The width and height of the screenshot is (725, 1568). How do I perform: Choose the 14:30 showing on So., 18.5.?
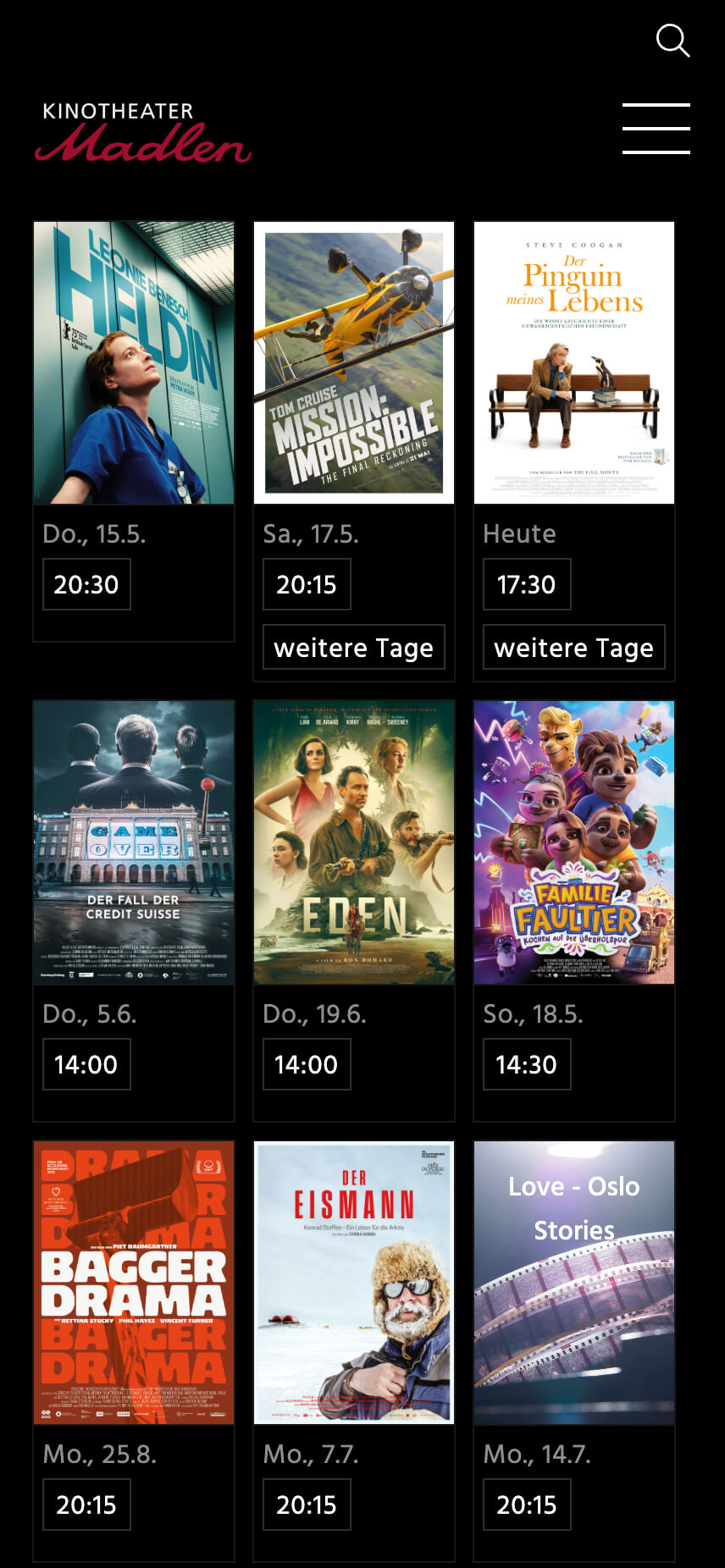coord(527,1064)
